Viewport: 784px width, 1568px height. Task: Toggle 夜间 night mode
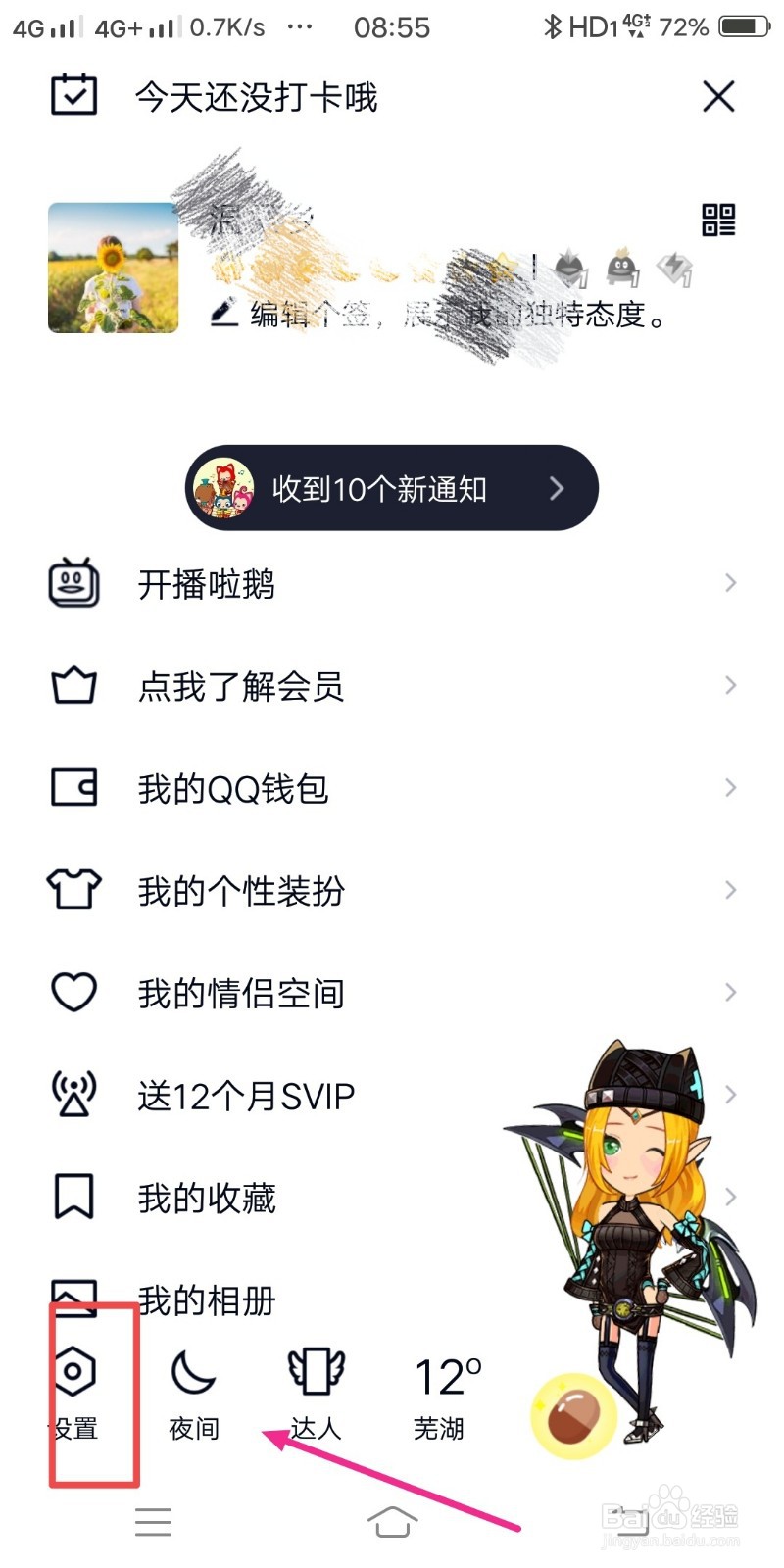coord(192,1372)
